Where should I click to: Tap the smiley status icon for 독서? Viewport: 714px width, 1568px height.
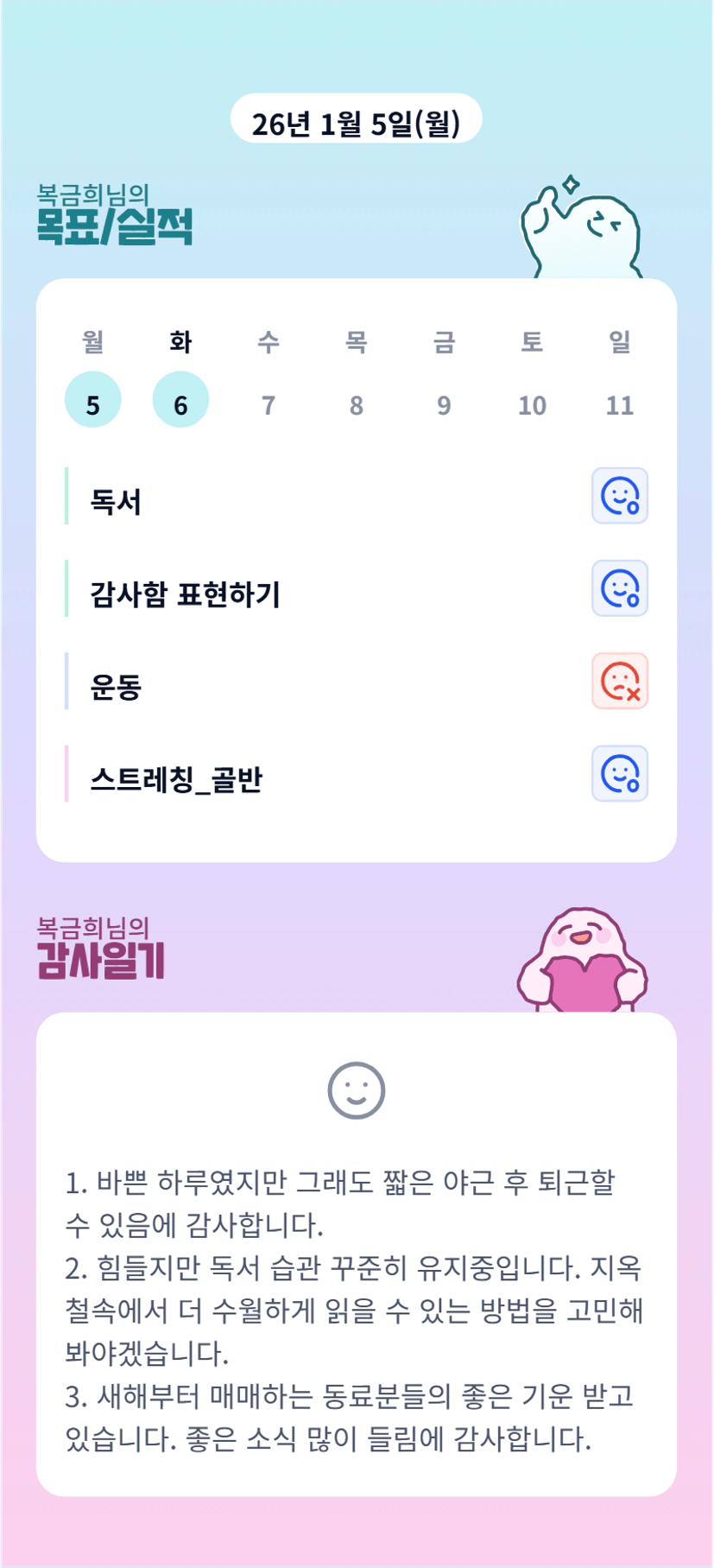pos(620,496)
